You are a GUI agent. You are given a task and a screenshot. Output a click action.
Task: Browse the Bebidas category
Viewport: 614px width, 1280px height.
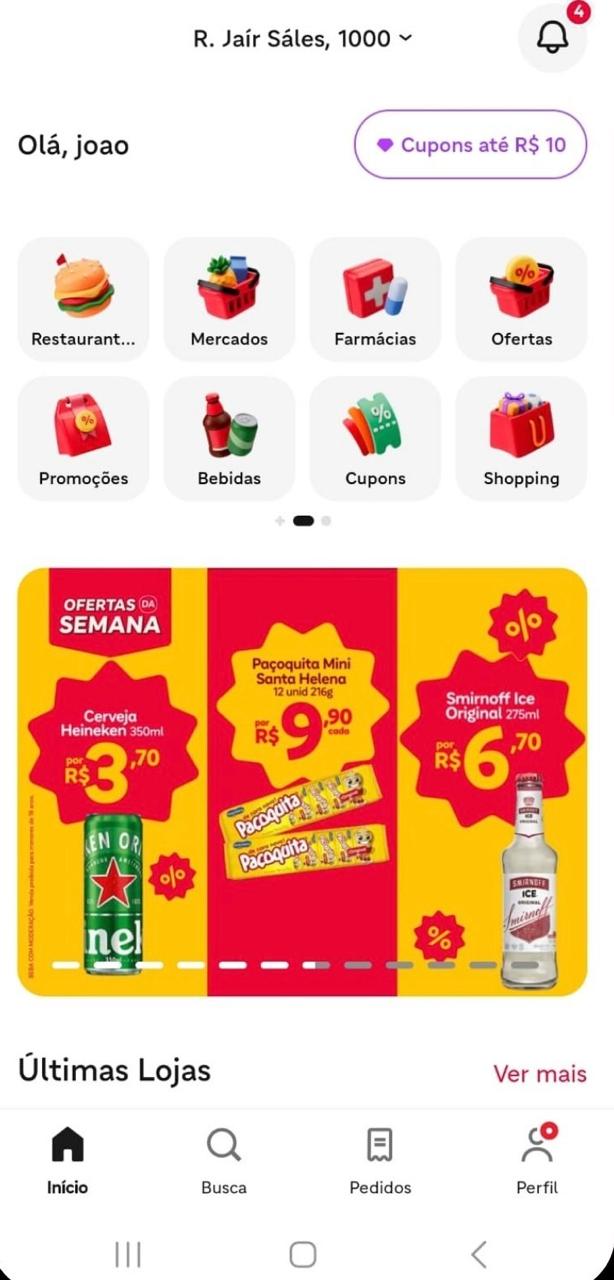229,438
